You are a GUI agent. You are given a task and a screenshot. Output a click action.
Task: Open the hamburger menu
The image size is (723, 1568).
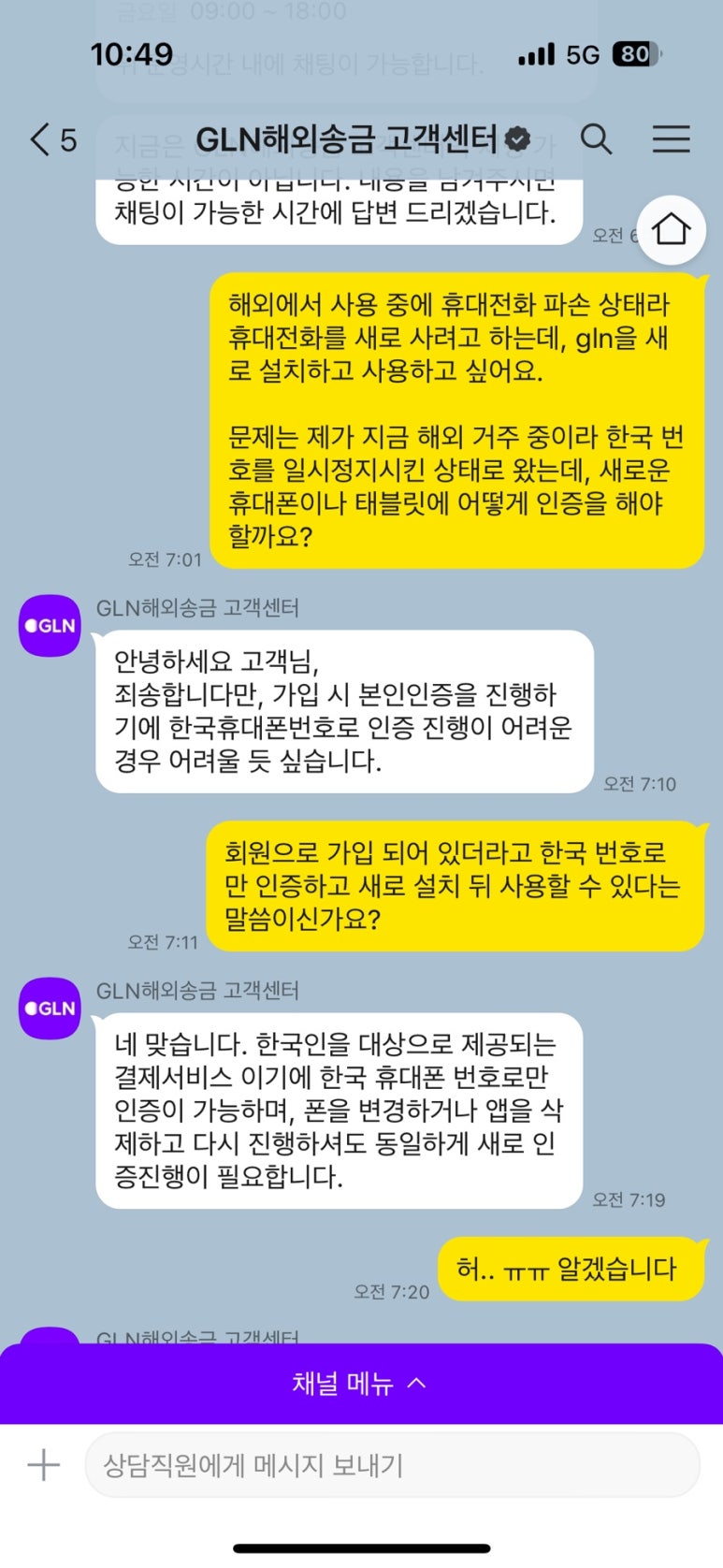click(671, 139)
